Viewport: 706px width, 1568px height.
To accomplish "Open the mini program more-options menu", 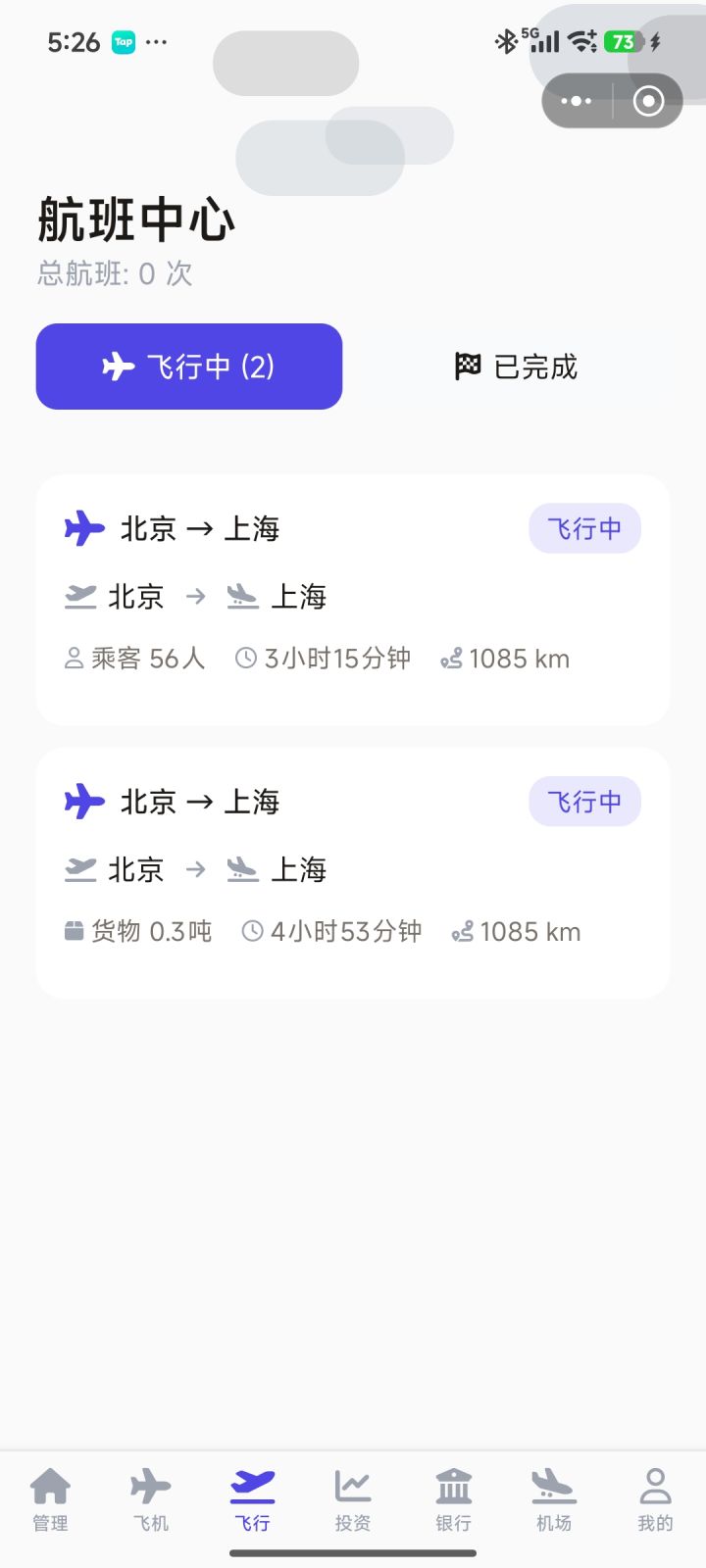I will [x=577, y=101].
